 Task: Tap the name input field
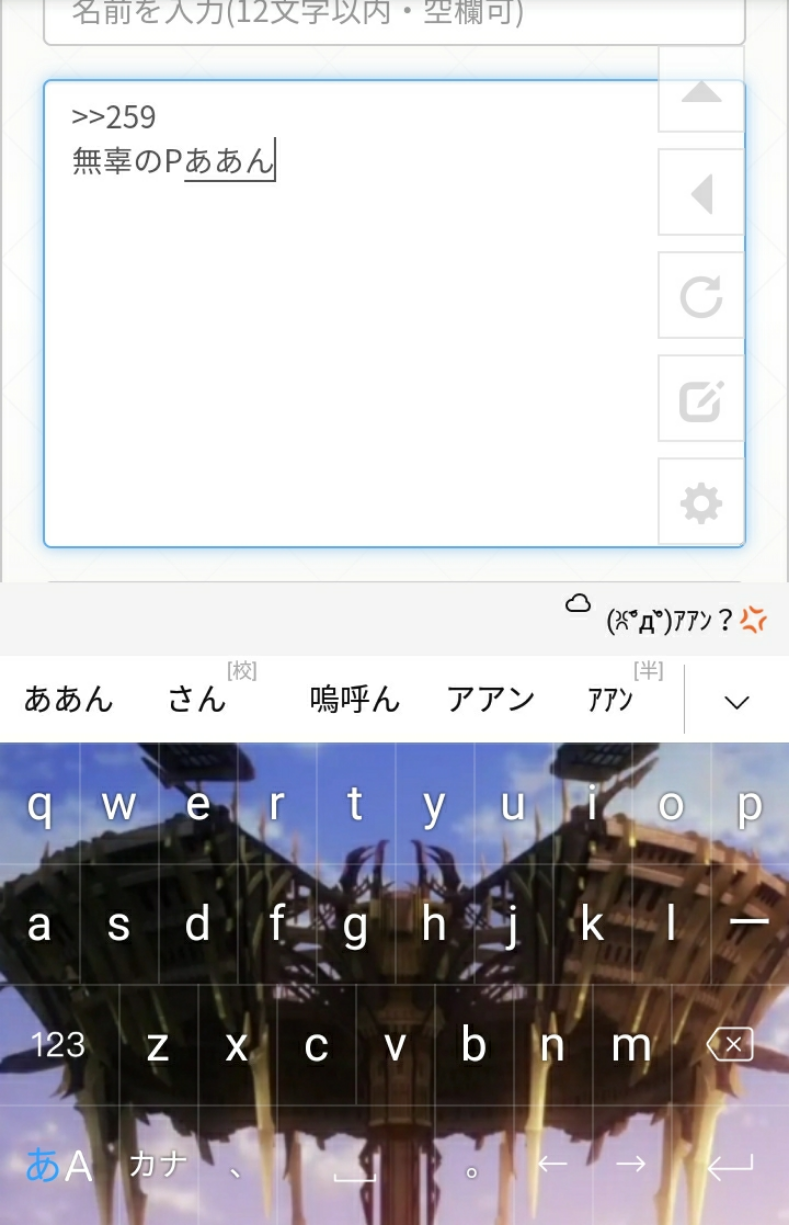point(394,18)
